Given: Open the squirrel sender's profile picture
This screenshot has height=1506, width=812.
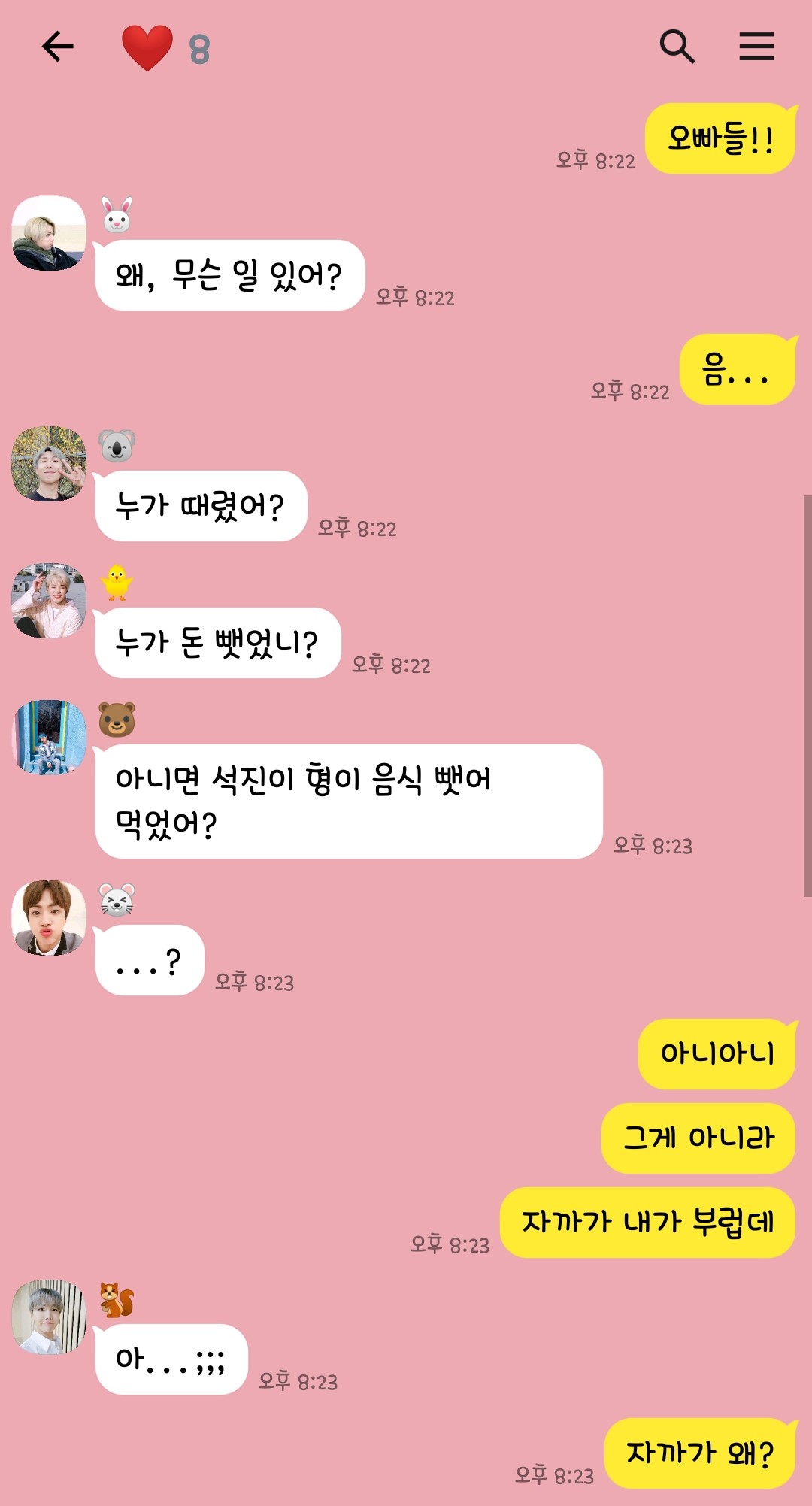Looking at the screenshot, I should [x=49, y=1317].
